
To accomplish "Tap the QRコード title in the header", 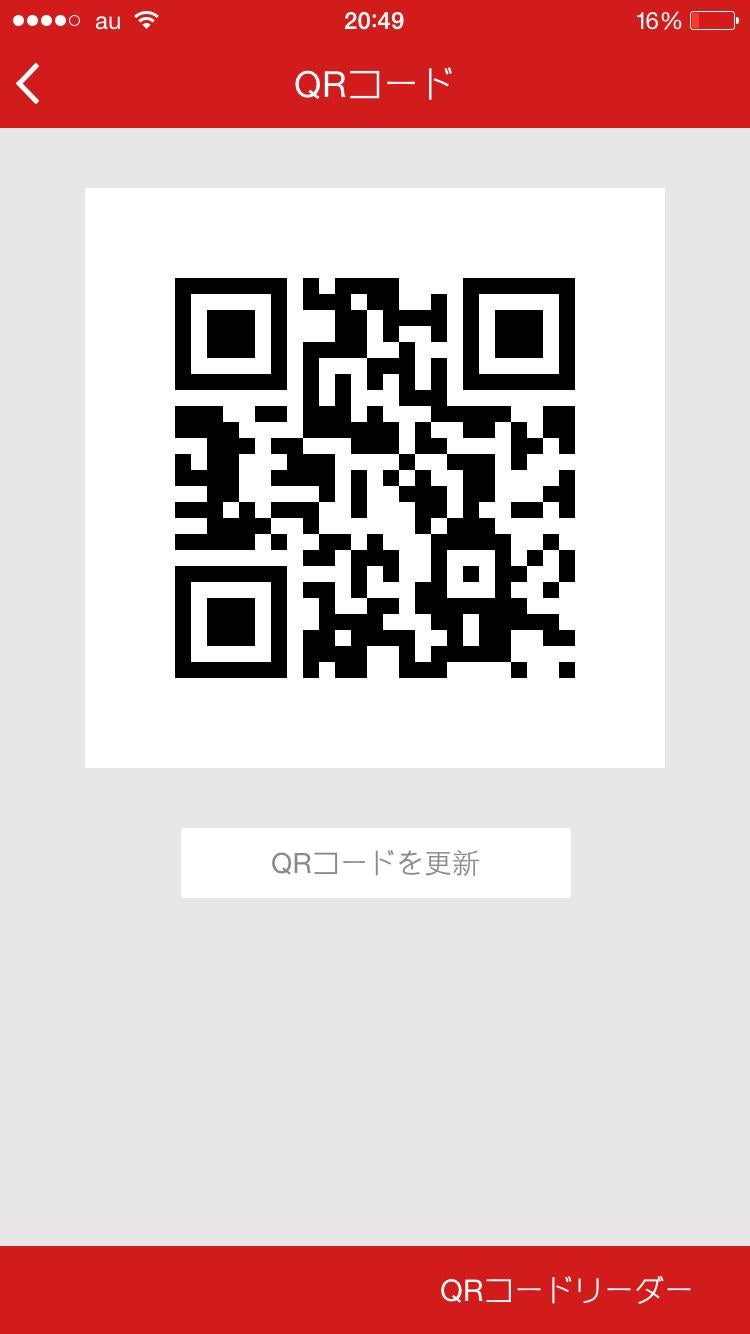I will [374, 84].
